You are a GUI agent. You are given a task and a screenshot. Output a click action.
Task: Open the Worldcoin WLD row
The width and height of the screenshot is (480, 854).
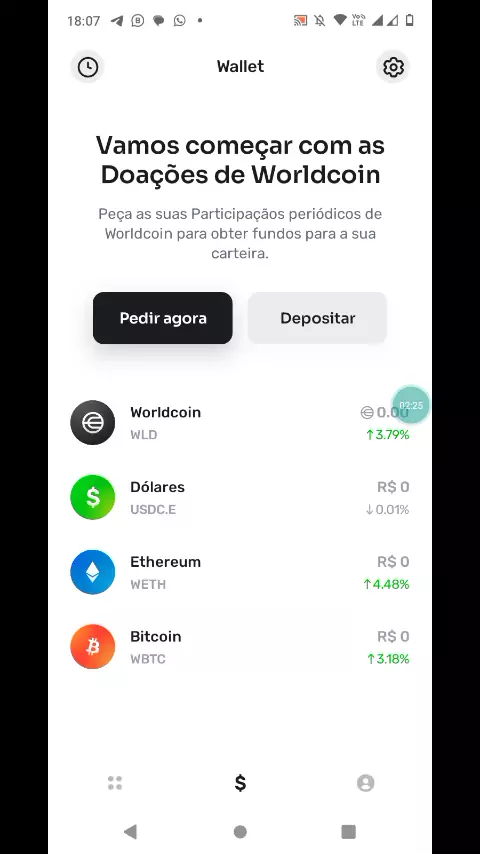pyautogui.click(x=240, y=423)
